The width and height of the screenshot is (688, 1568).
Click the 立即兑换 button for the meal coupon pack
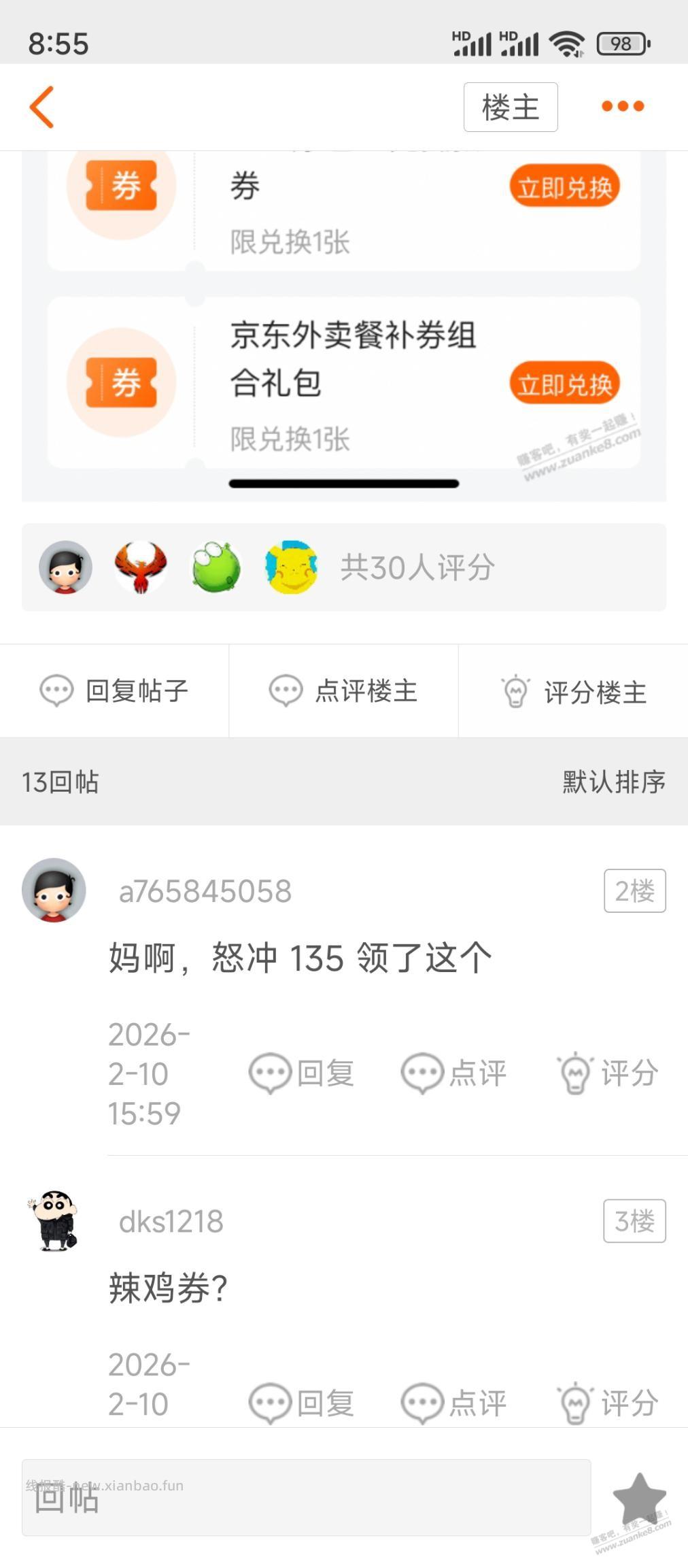565,382
